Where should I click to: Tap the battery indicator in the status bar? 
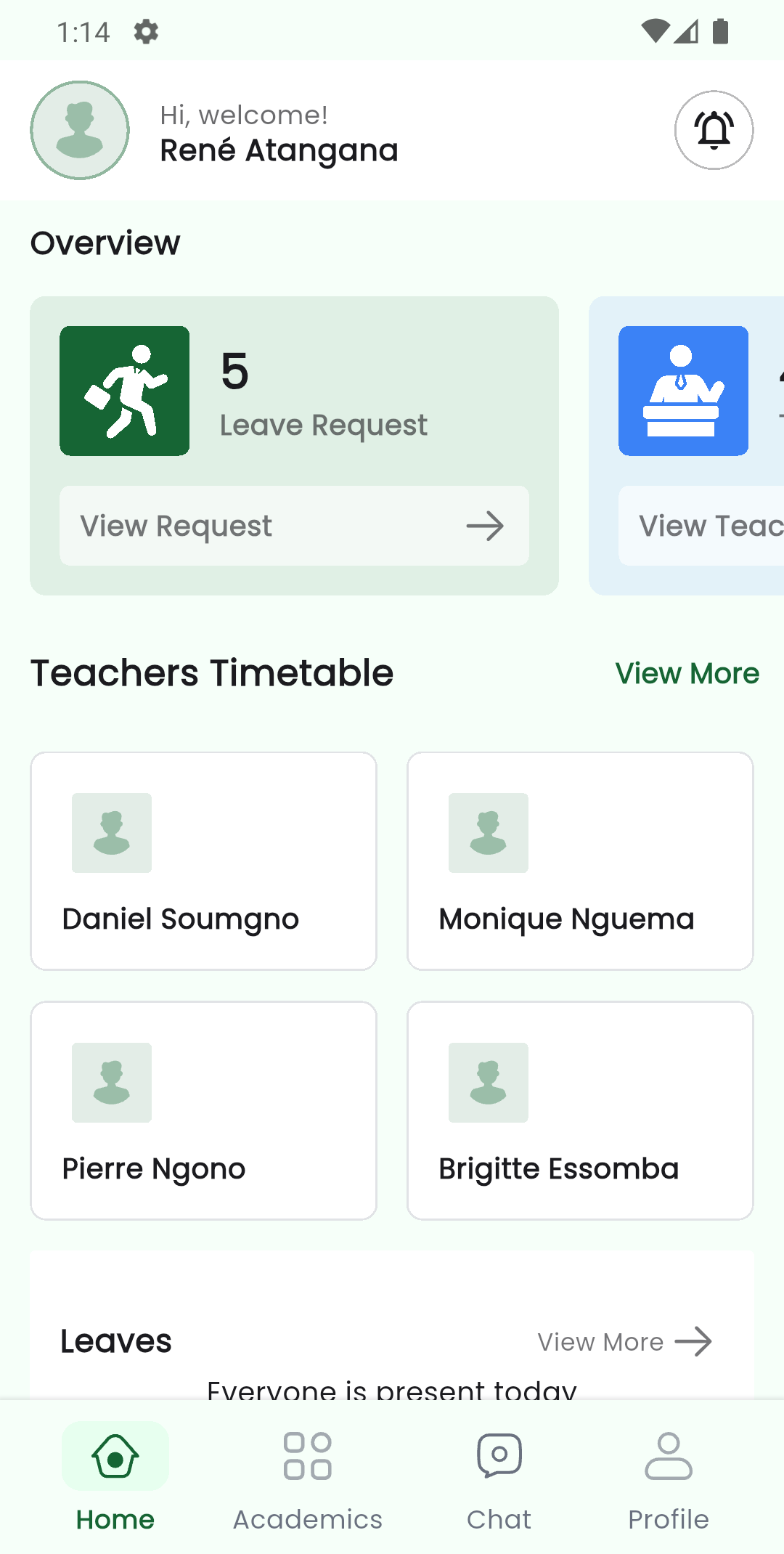tap(719, 31)
